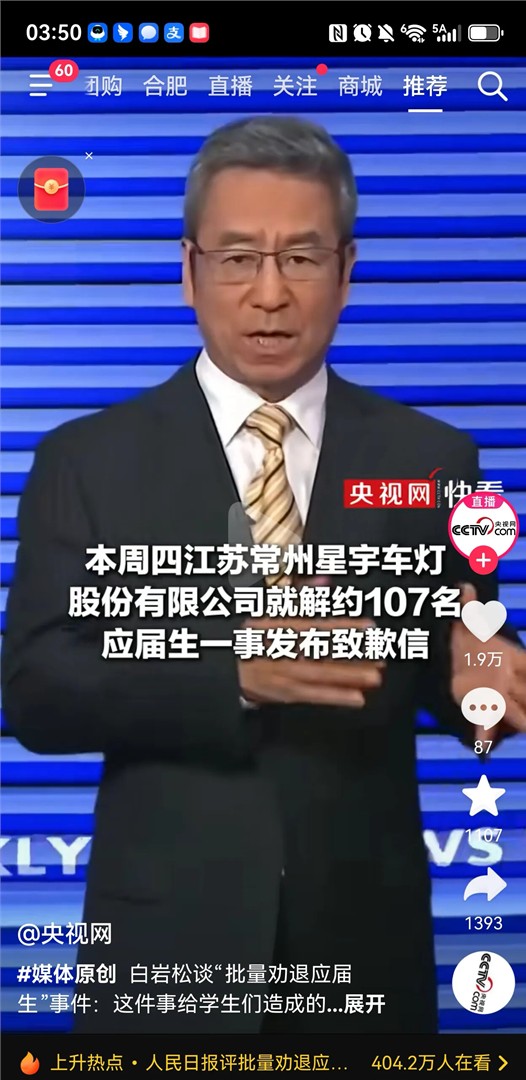Switch to the 合肥 tab
The height and width of the screenshot is (1080, 526).
coord(165,86)
